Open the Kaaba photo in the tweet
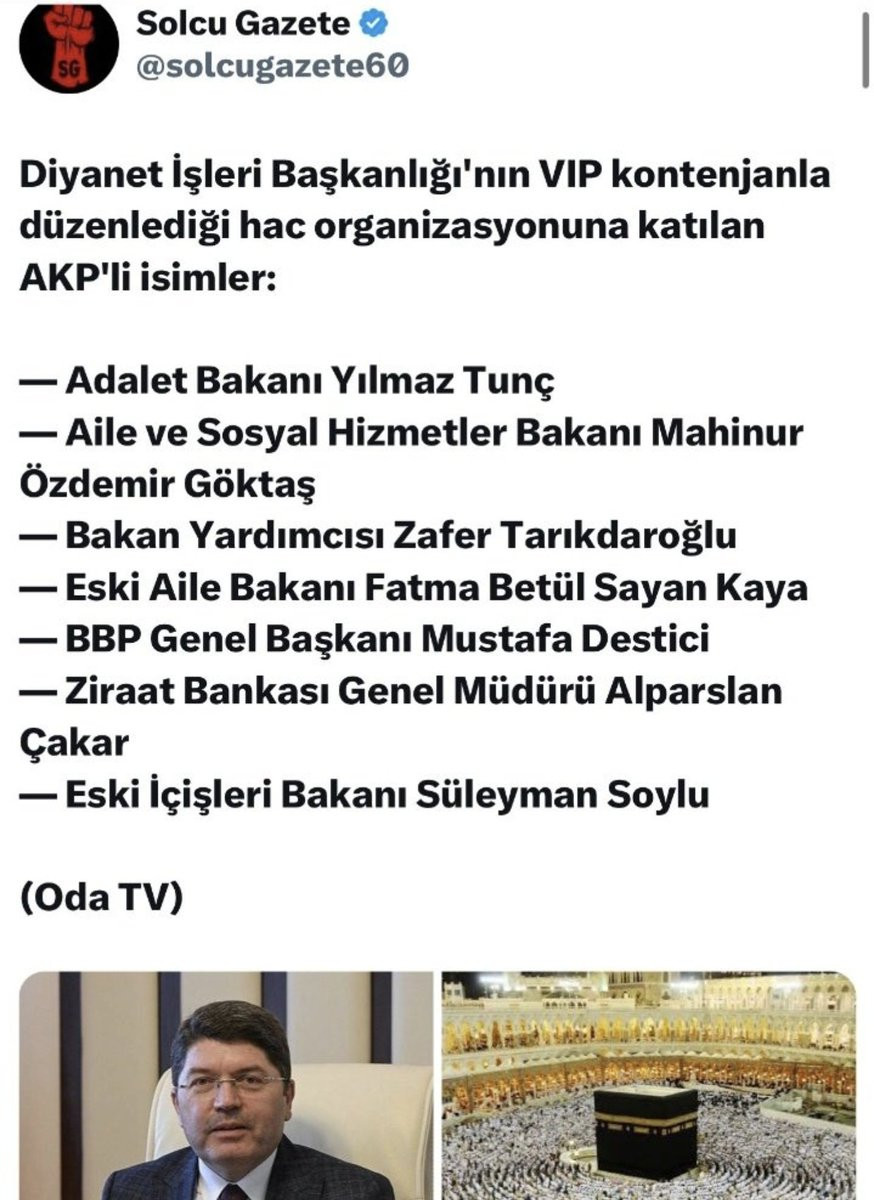The width and height of the screenshot is (874, 1200). point(649,1086)
